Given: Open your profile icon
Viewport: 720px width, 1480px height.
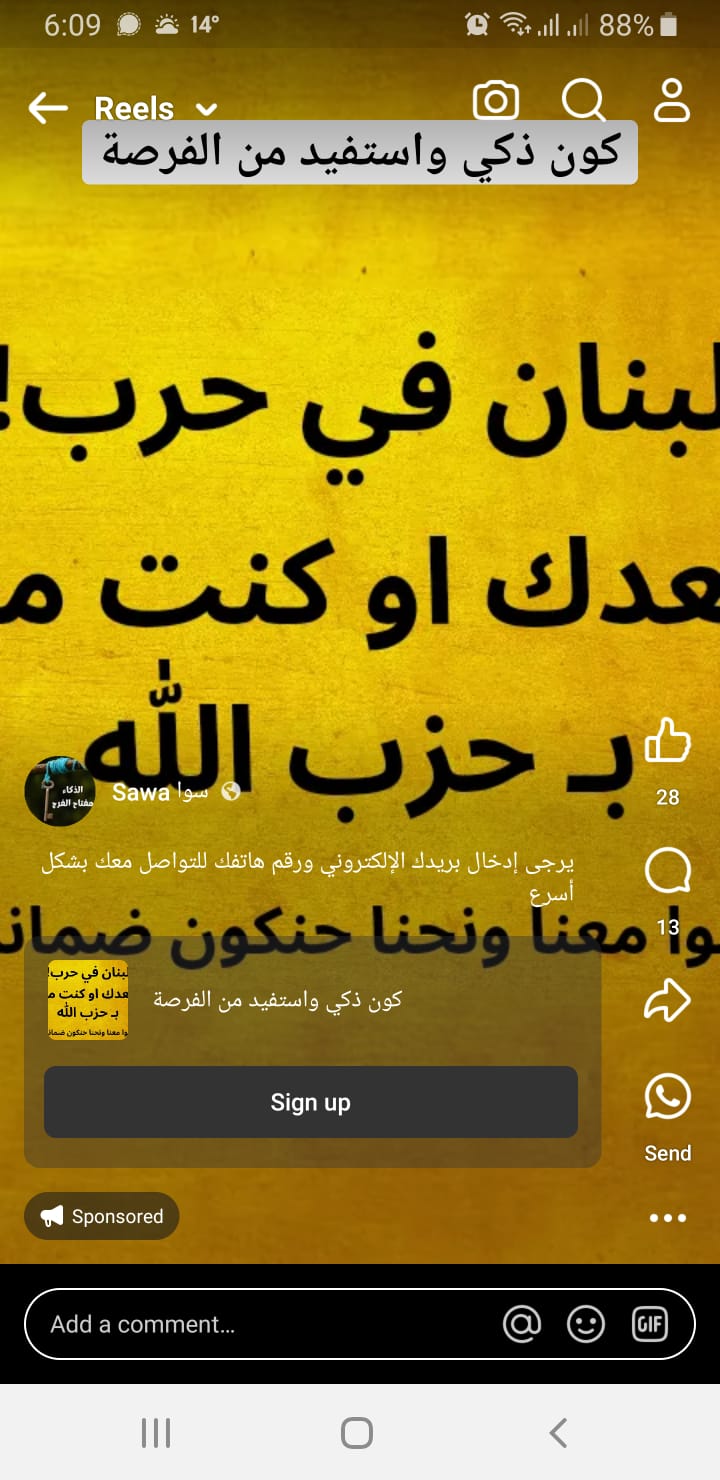Looking at the screenshot, I should coord(672,101).
